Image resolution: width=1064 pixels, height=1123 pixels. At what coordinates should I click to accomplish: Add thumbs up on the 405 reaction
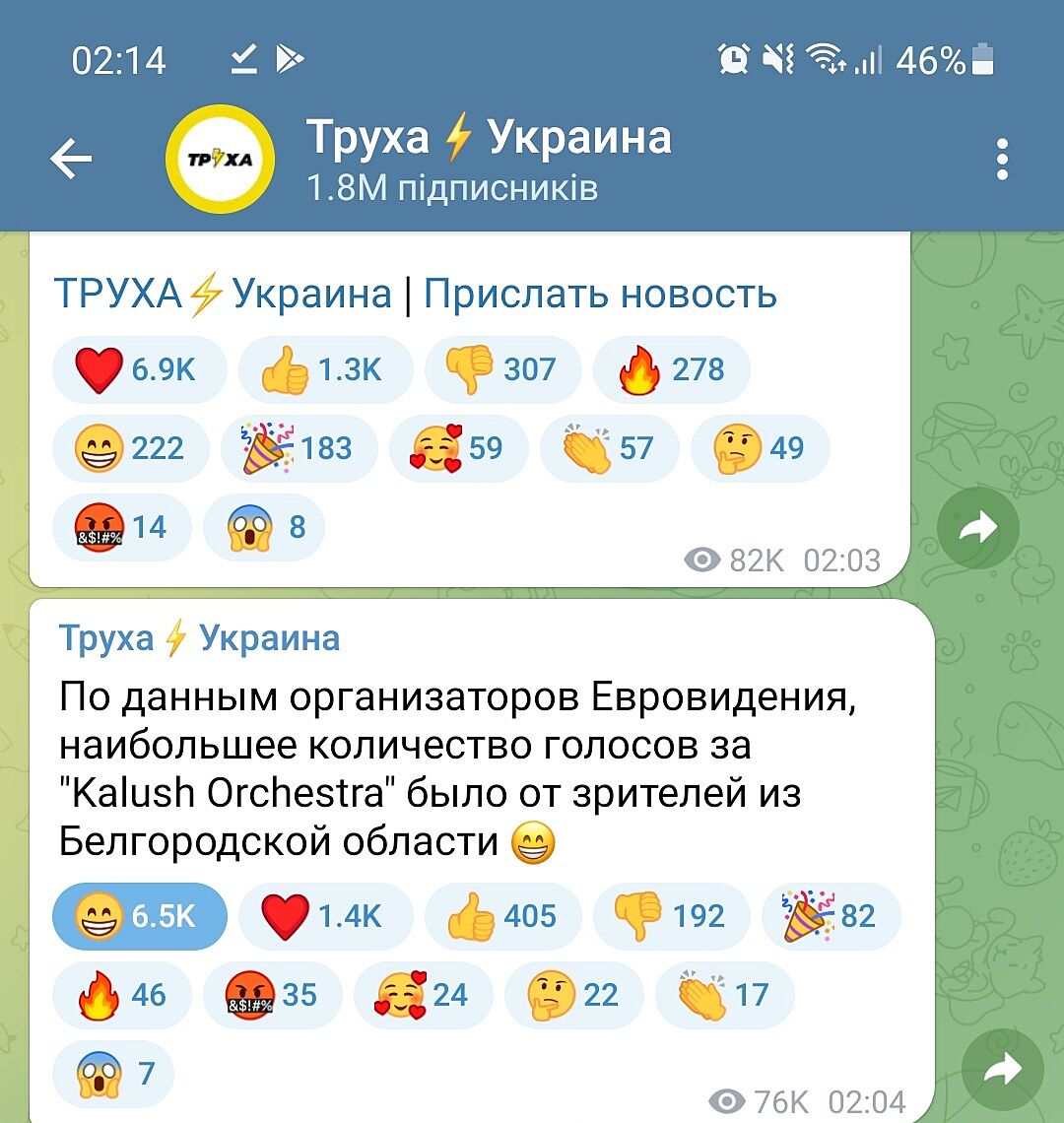pos(502,916)
